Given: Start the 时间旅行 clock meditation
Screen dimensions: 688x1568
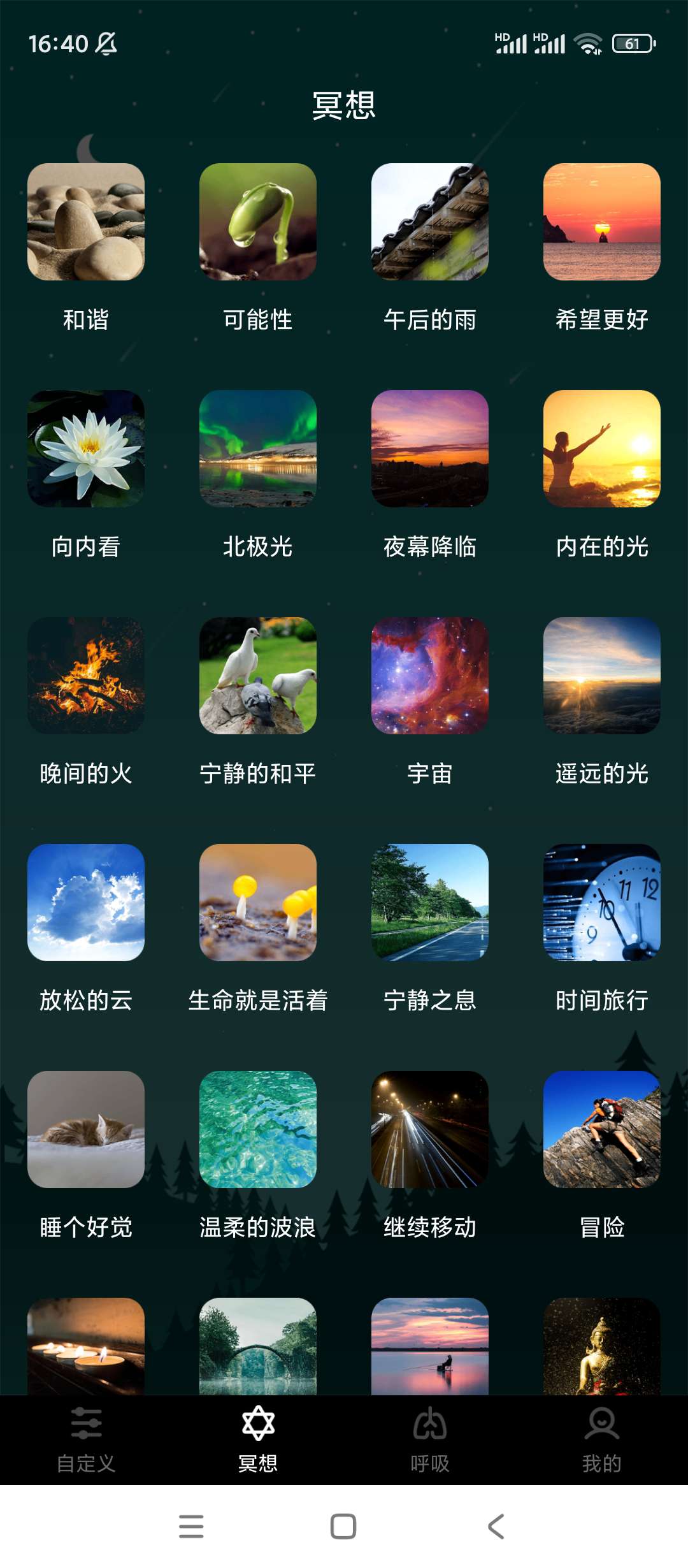Looking at the screenshot, I should click(602, 903).
